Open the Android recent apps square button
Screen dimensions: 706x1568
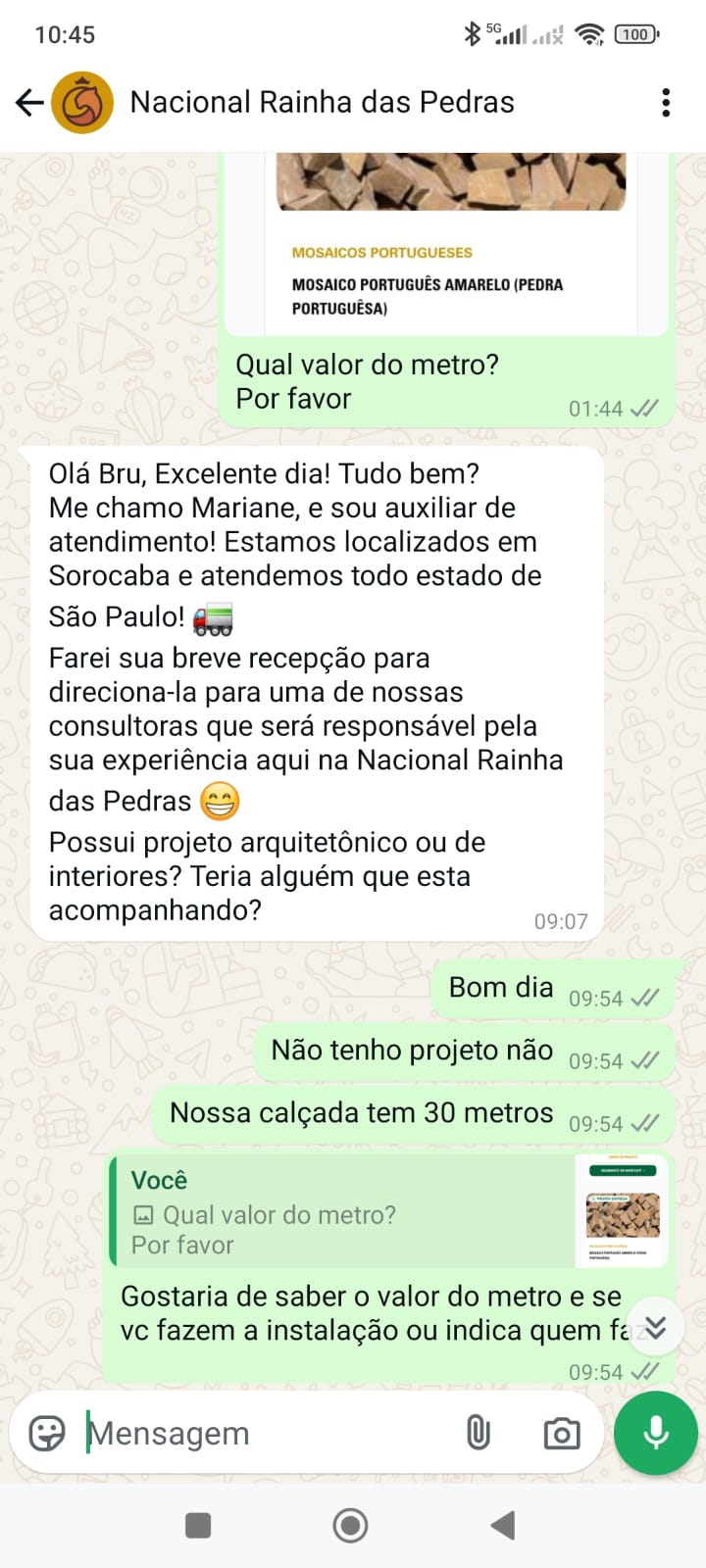pos(199,1525)
